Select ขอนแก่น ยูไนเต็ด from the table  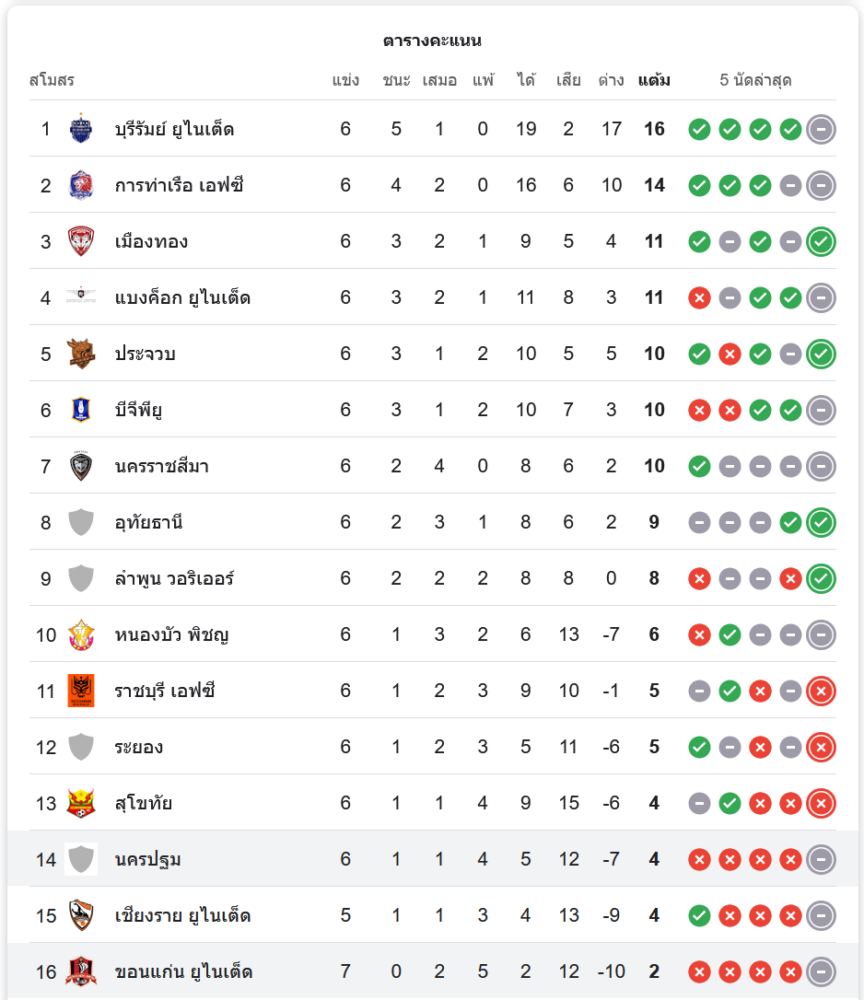183,971
